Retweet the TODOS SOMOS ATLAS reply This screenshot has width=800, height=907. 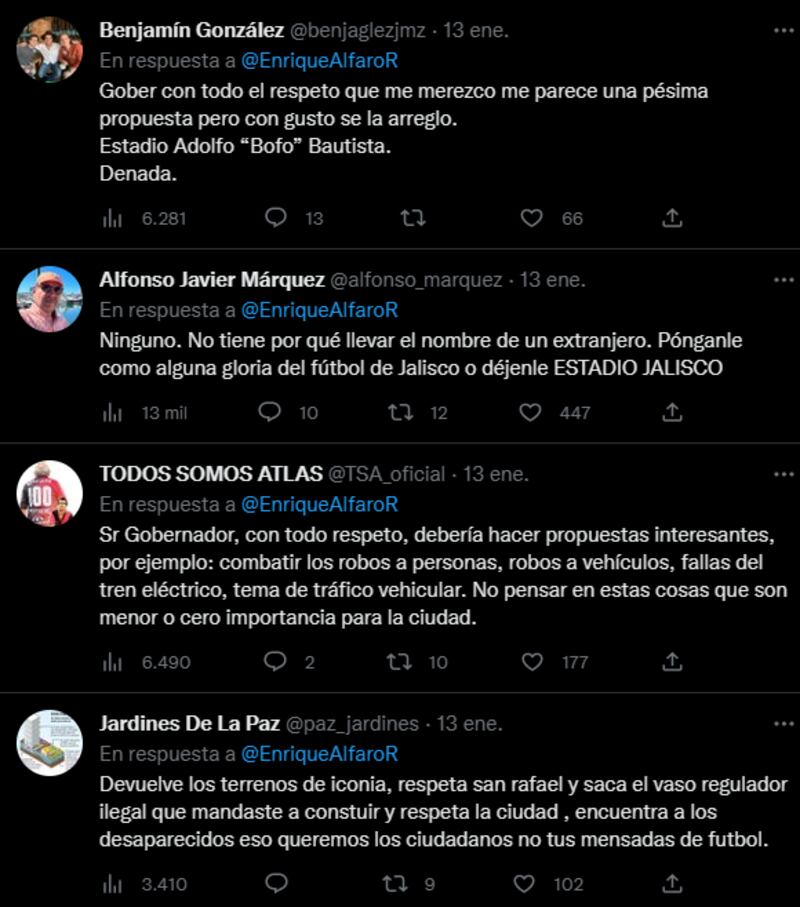[x=400, y=661]
